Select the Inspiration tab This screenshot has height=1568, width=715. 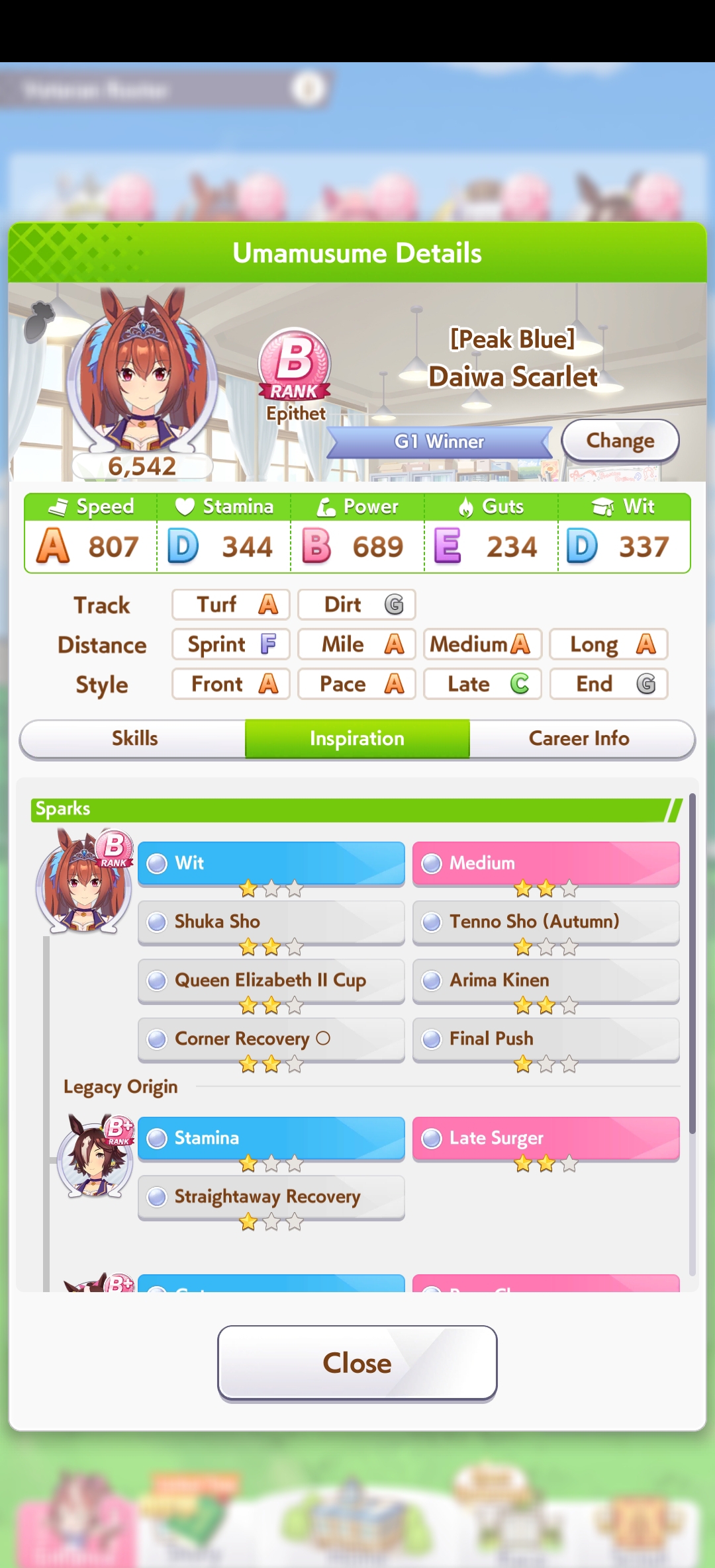tap(358, 738)
